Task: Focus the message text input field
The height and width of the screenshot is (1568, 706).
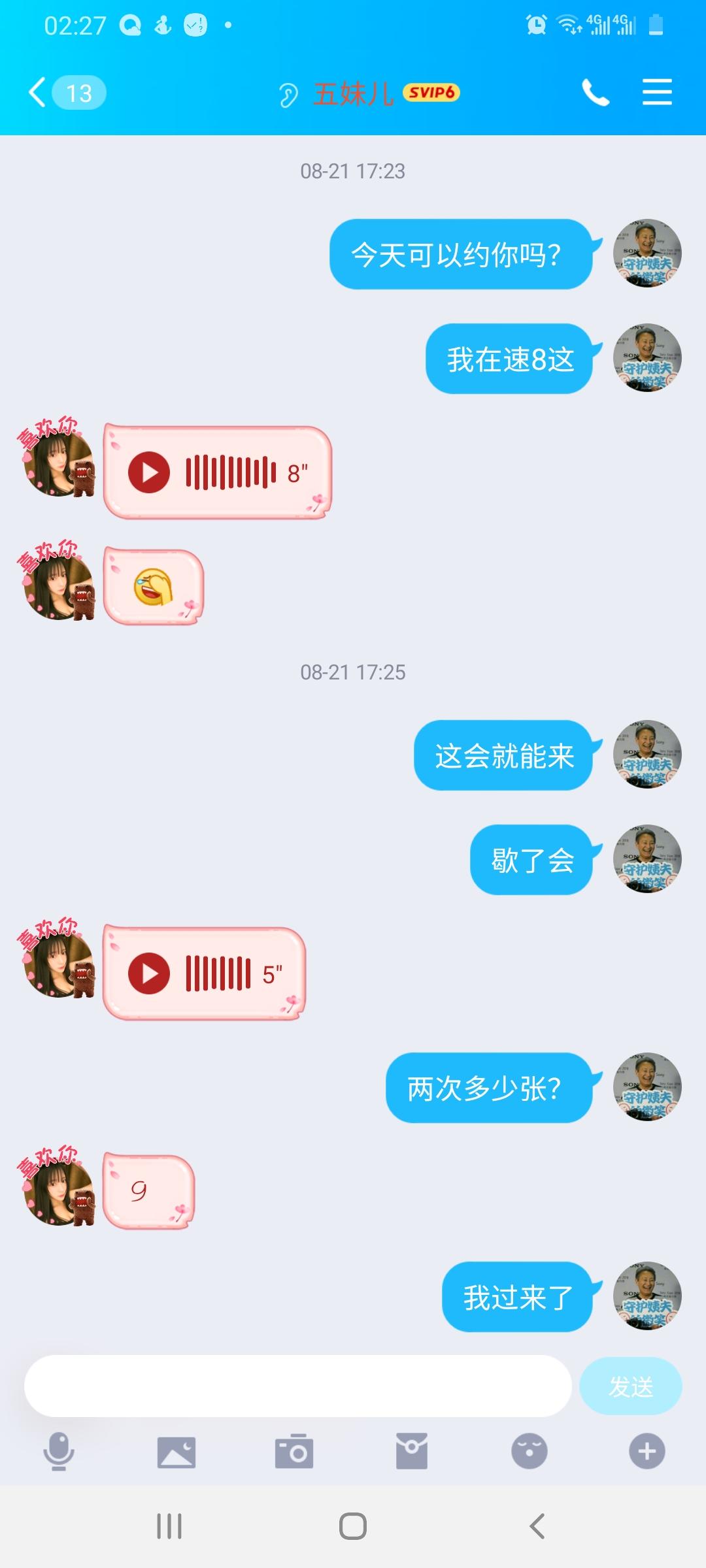Action: [297, 1386]
